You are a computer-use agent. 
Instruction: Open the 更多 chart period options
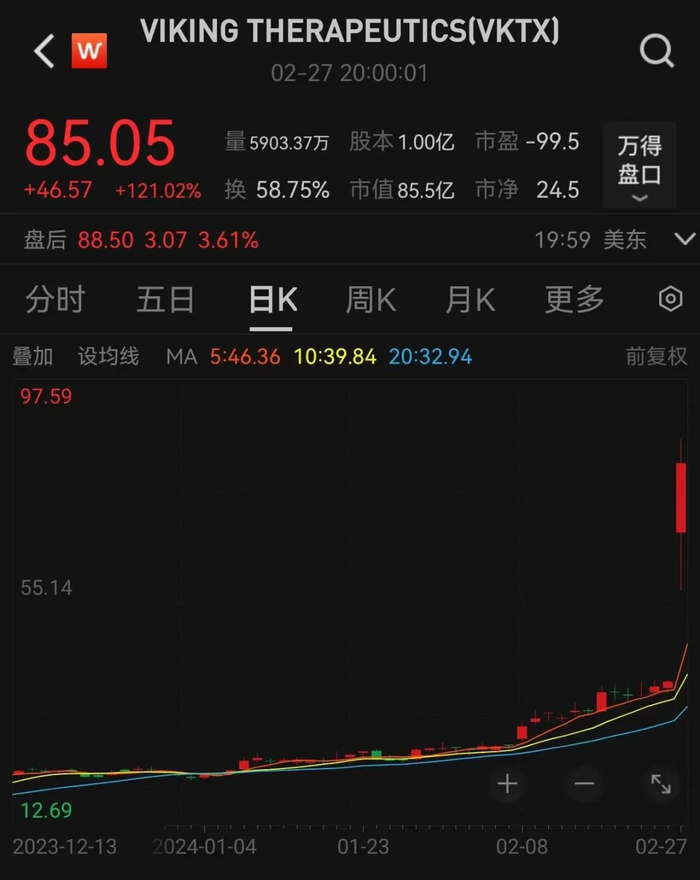pos(574,299)
